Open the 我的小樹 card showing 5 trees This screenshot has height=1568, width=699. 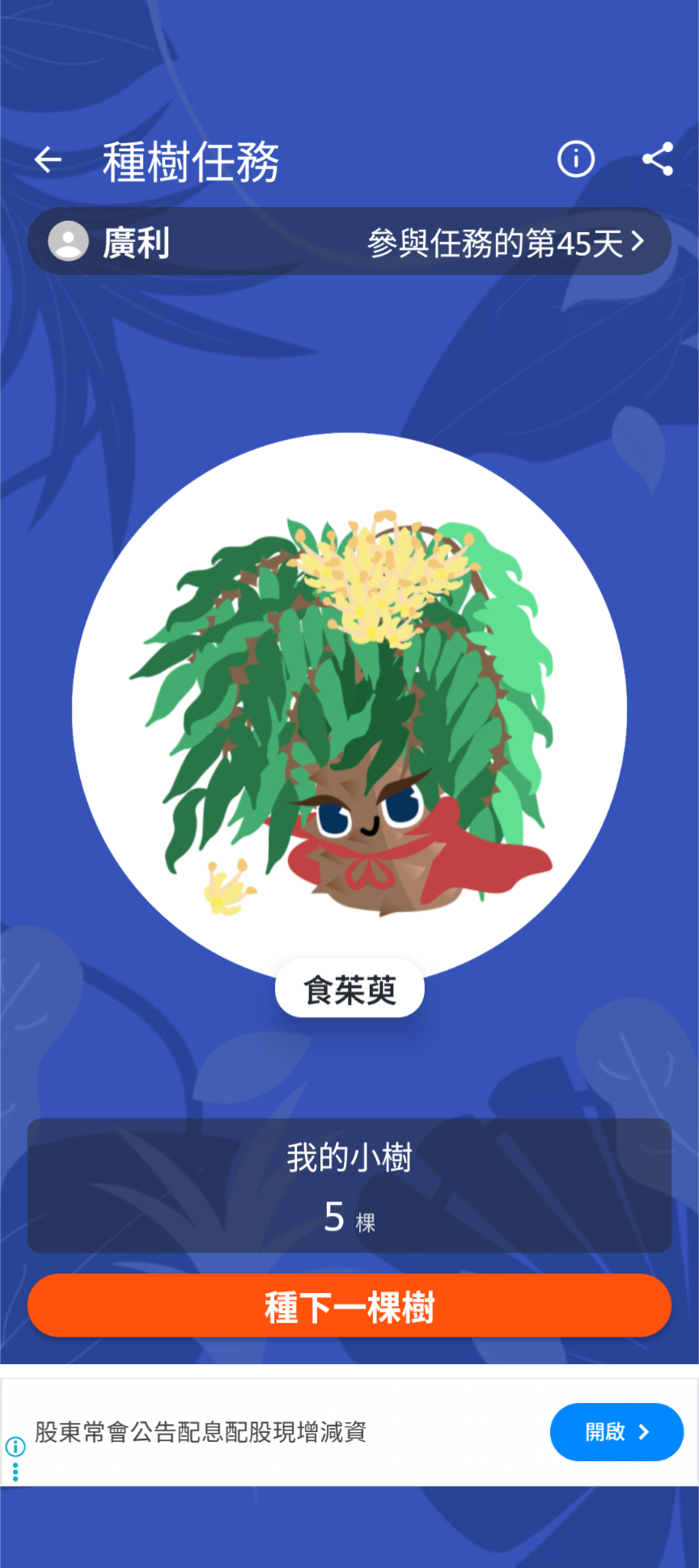pos(349,1186)
